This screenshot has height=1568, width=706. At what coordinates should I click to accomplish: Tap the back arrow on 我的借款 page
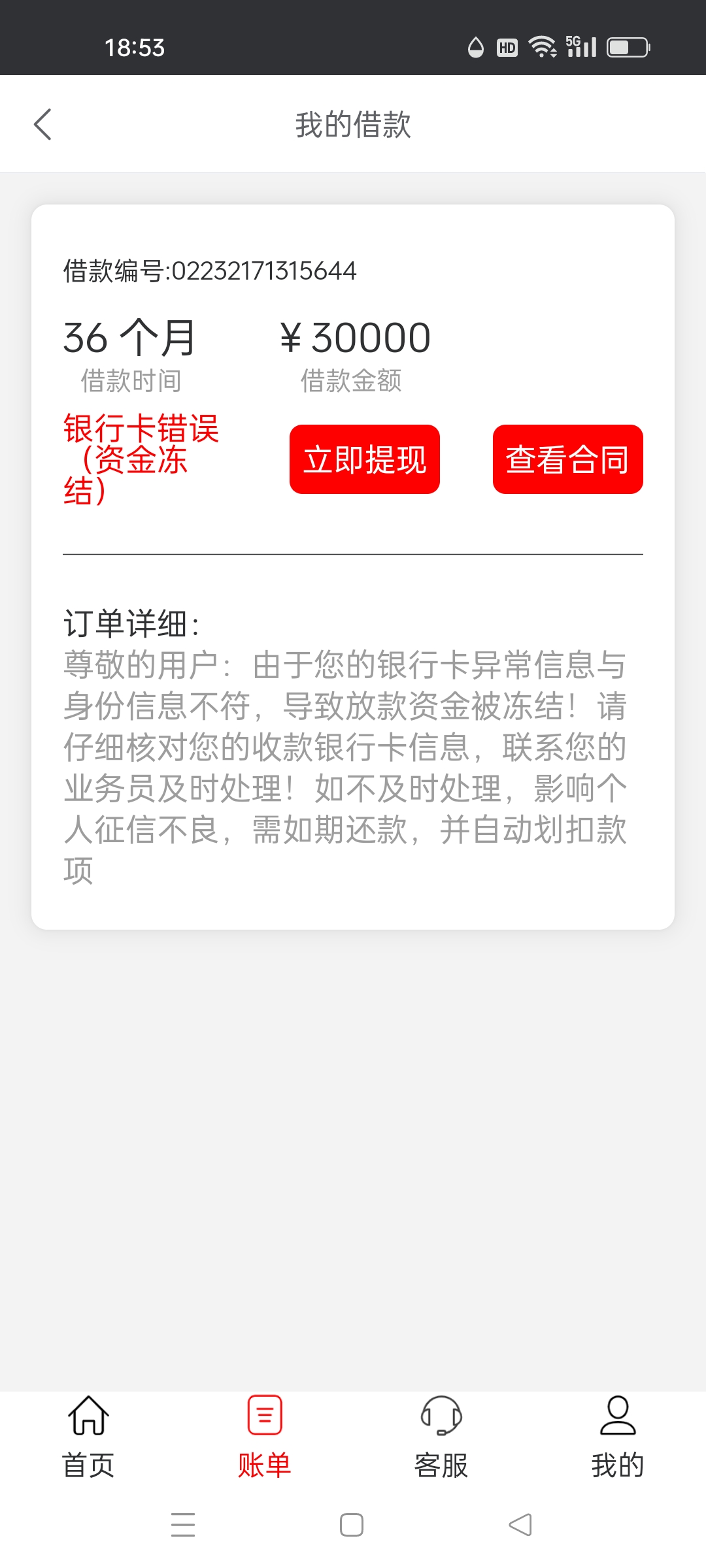coord(43,124)
